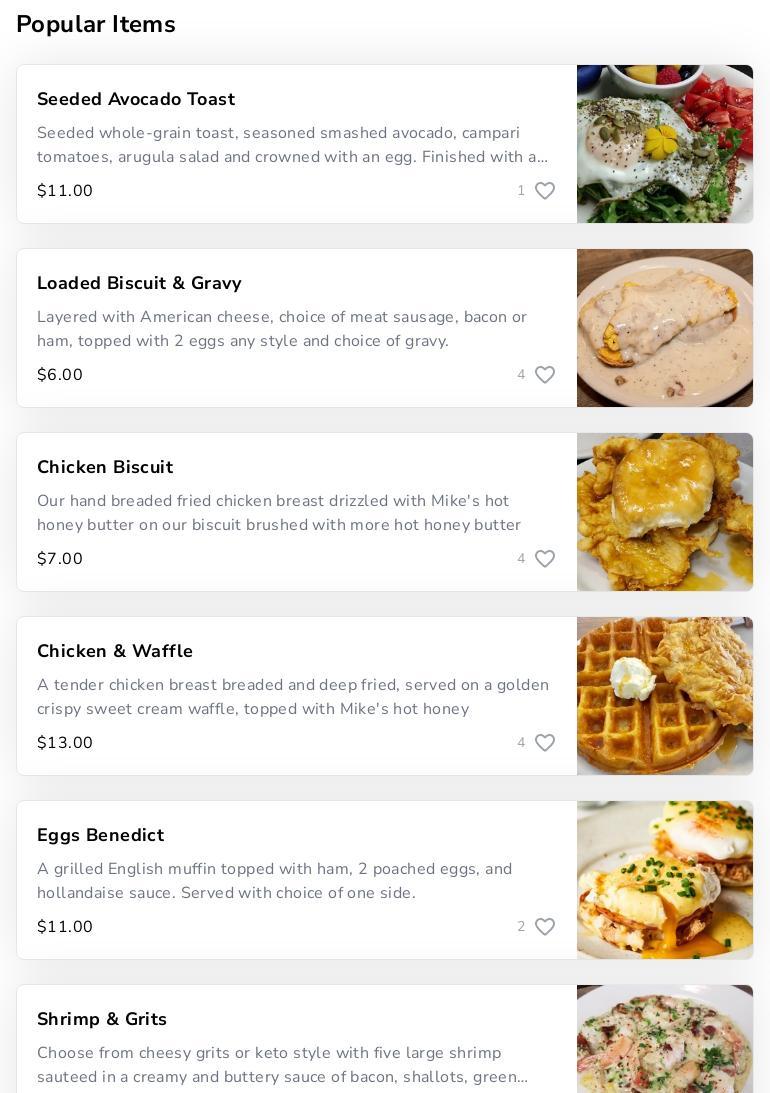Open the Loaded Biscuit & Gravy item
This screenshot has width=770, height=1093.
139,284
